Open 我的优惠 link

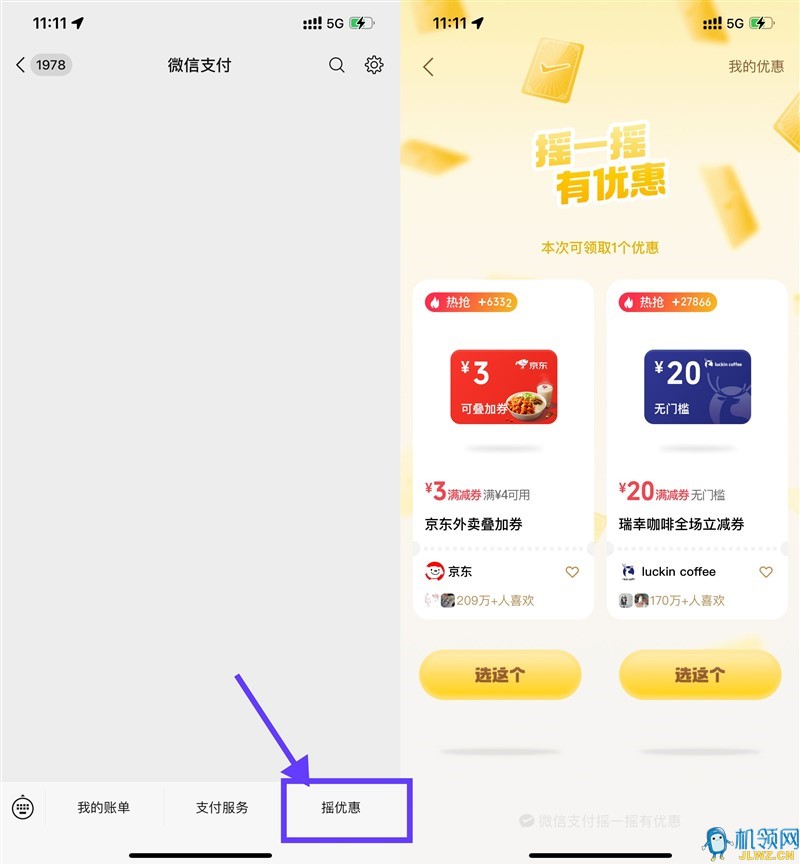754,67
